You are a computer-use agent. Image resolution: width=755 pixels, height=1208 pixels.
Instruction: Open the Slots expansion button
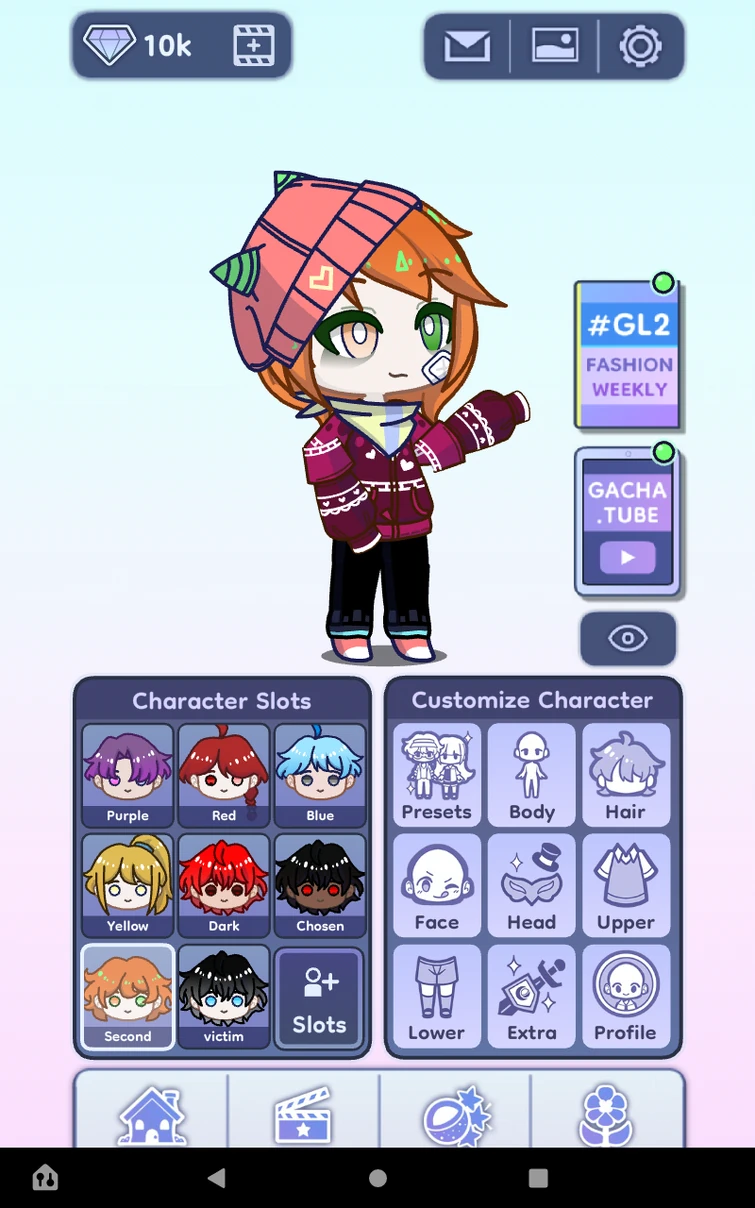(320, 996)
